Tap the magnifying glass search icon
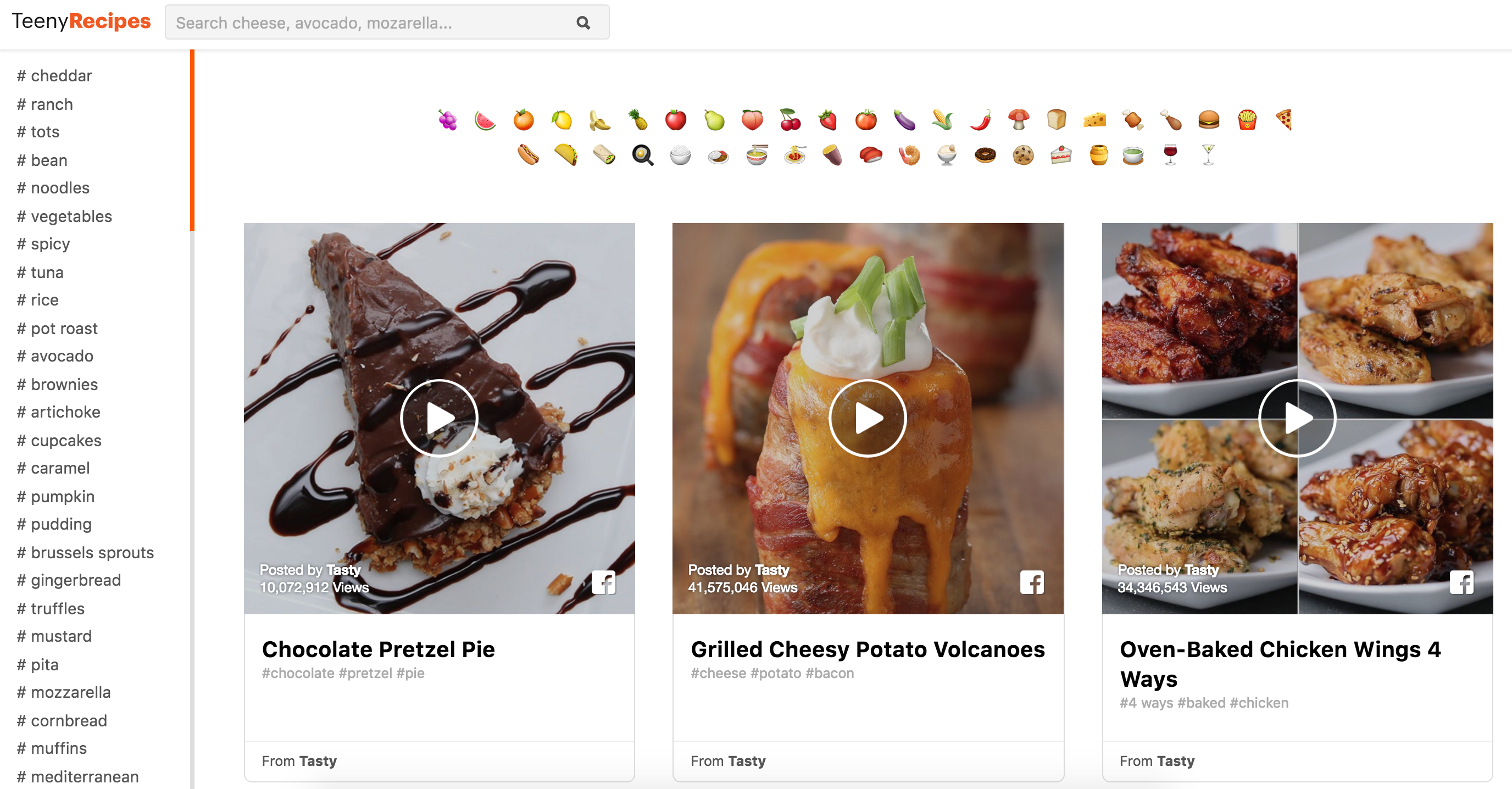 583,23
